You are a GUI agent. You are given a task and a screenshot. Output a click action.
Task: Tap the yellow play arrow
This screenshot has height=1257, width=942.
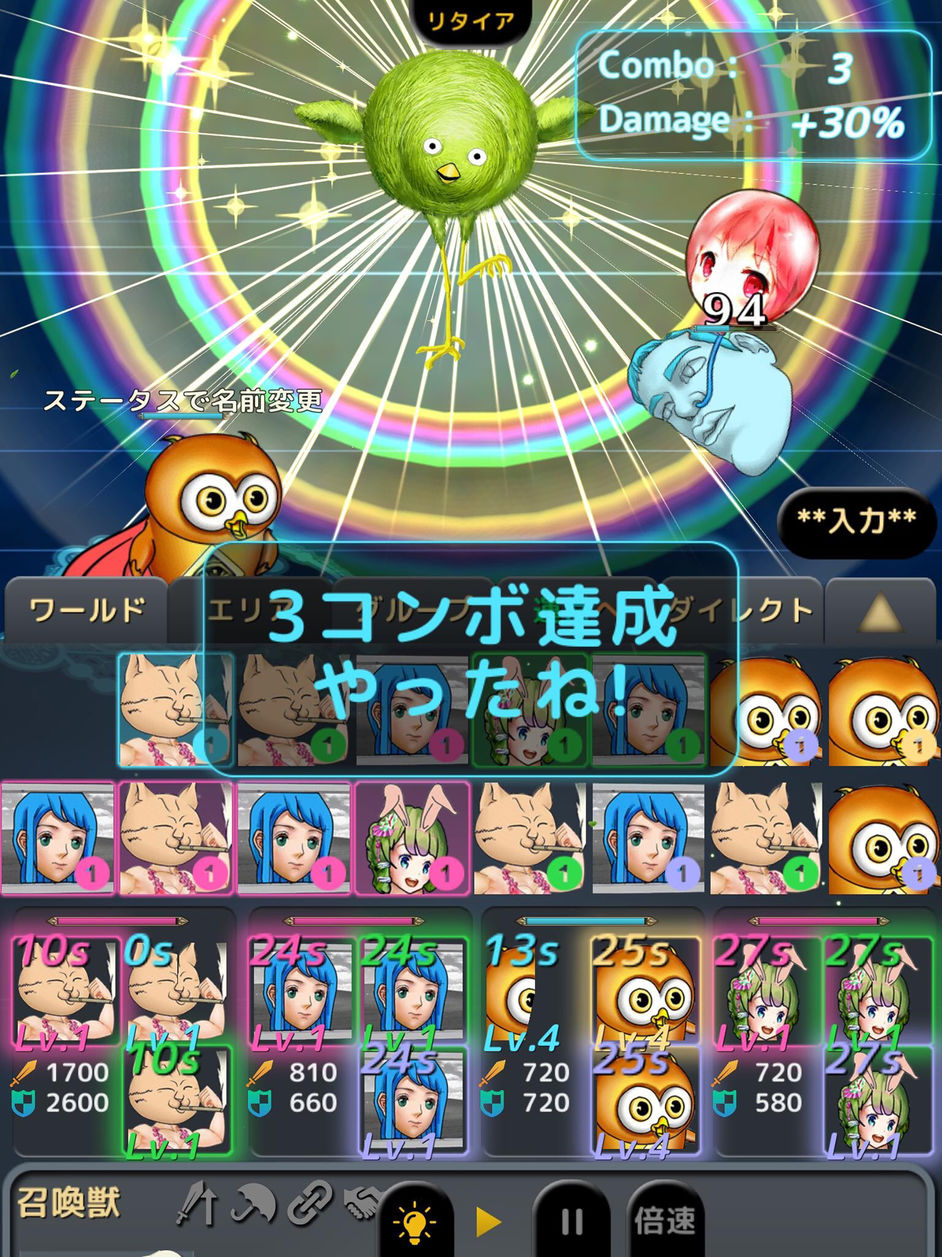pos(488,1220)
